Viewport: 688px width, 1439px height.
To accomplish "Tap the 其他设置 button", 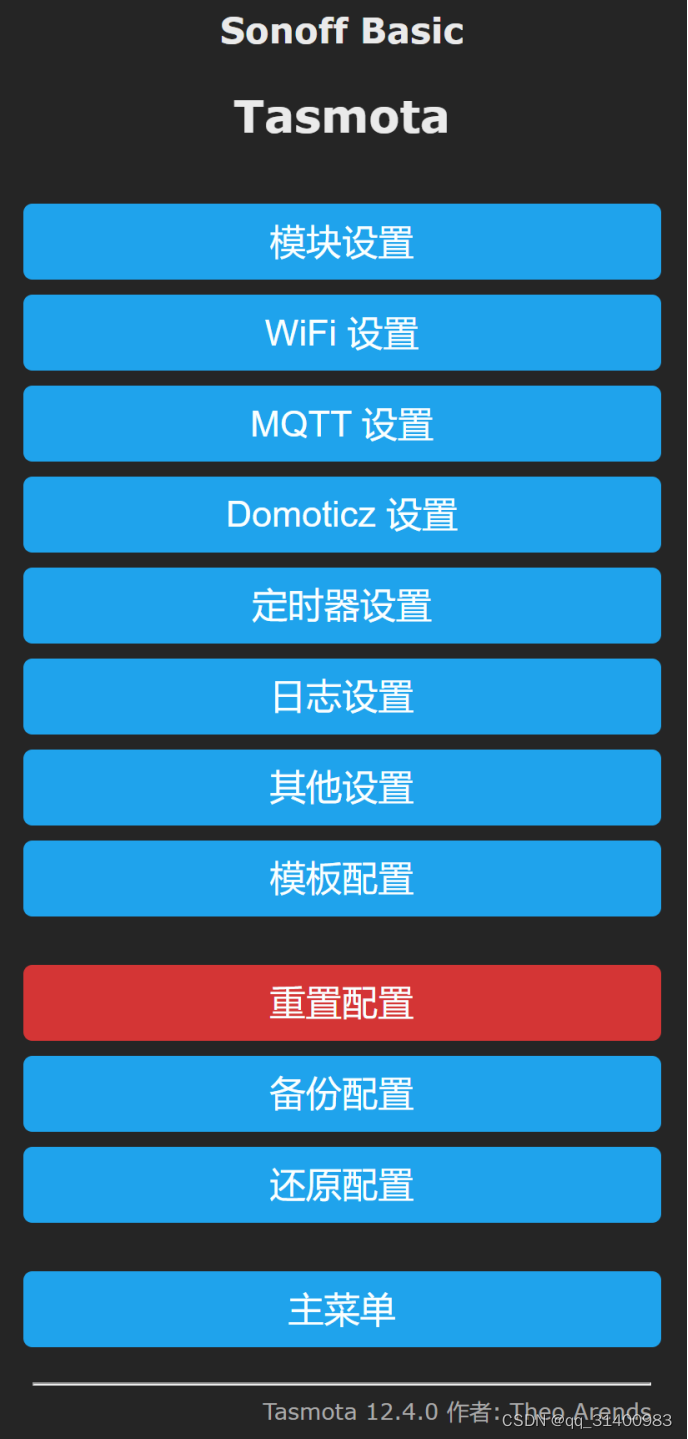I will coord(342,788).
